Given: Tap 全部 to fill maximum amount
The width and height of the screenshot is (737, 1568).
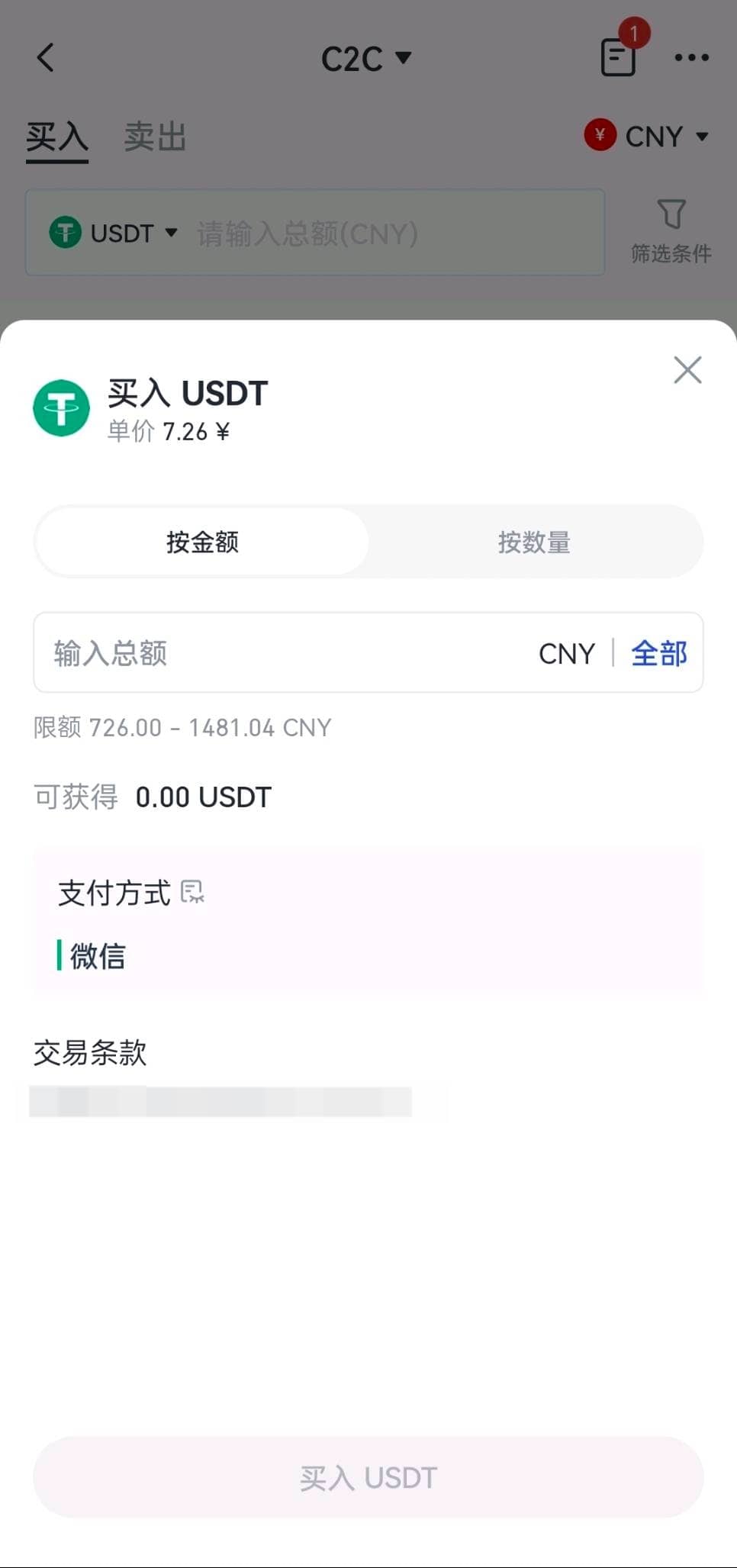Looking at the screenshot, I should click(x=659, y=653).
